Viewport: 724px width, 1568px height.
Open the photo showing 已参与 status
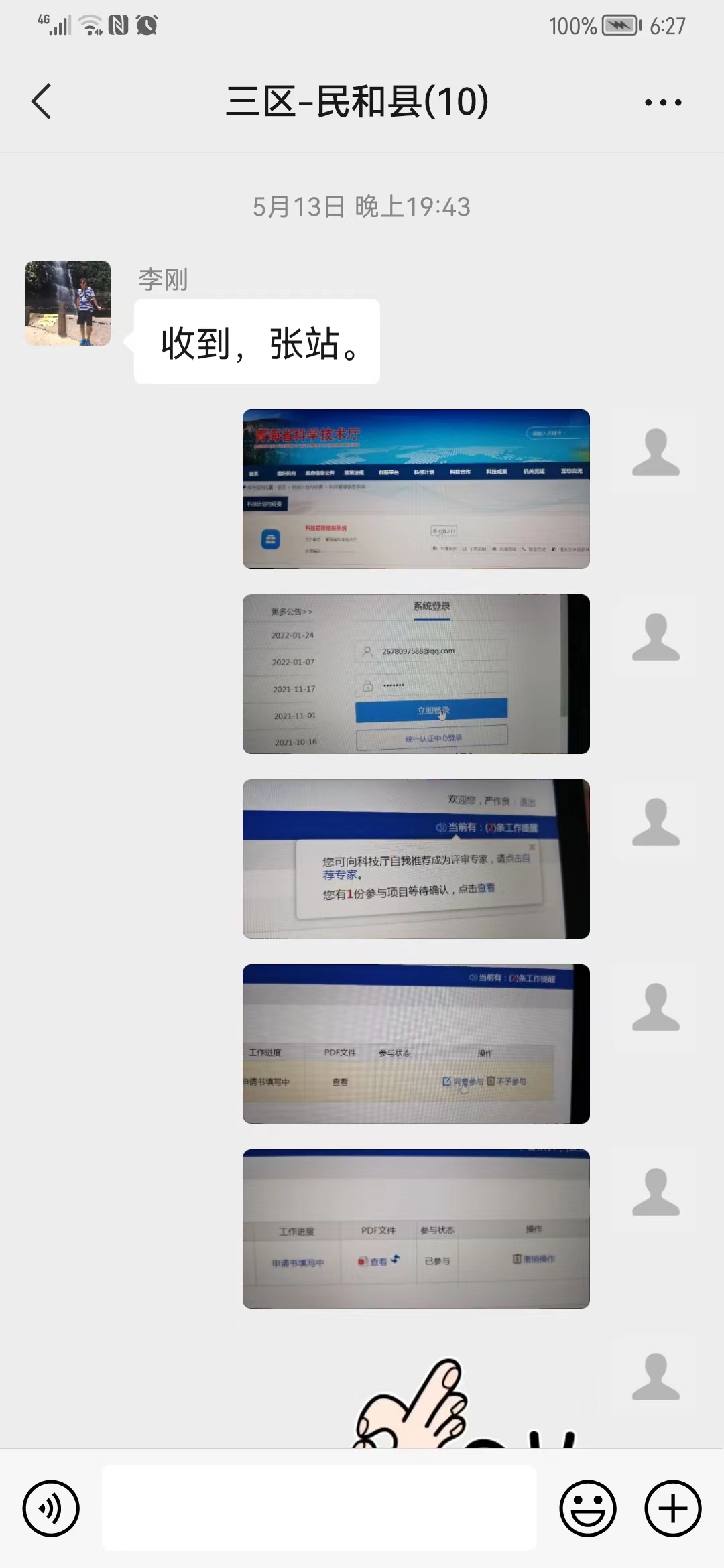coord(416,1229)
